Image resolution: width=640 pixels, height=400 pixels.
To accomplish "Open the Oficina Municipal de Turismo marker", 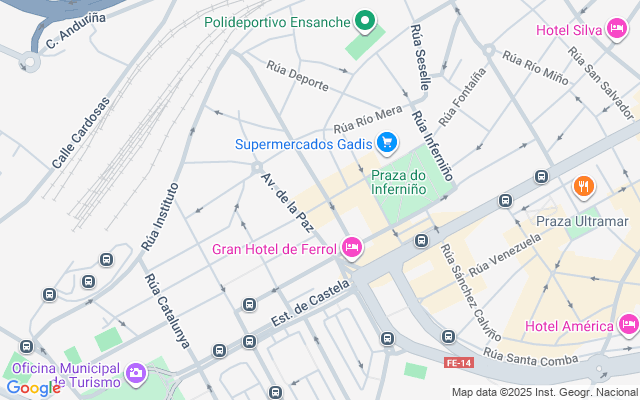I will pos(135,375).
